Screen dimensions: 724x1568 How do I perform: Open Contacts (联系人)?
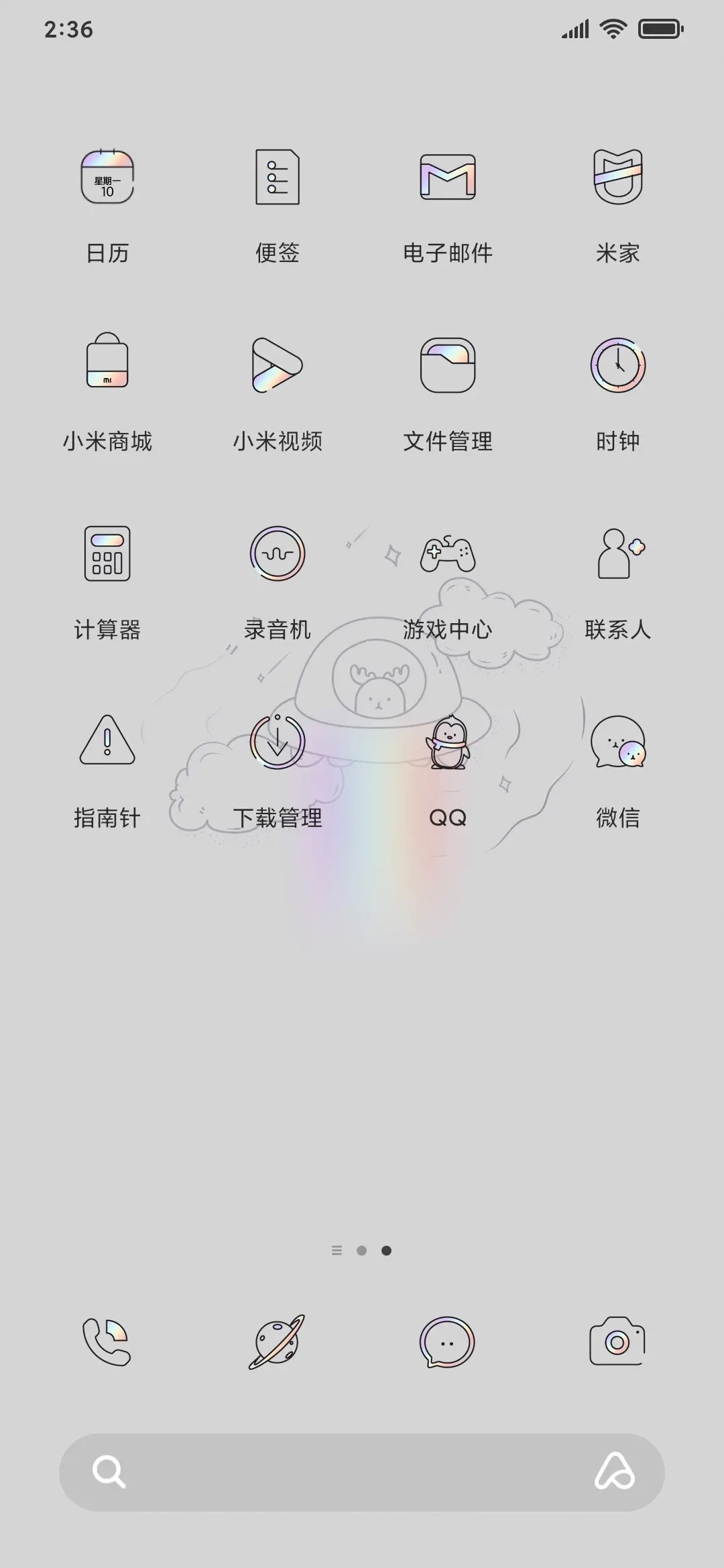pyautogui.click(x=617, y=554)
